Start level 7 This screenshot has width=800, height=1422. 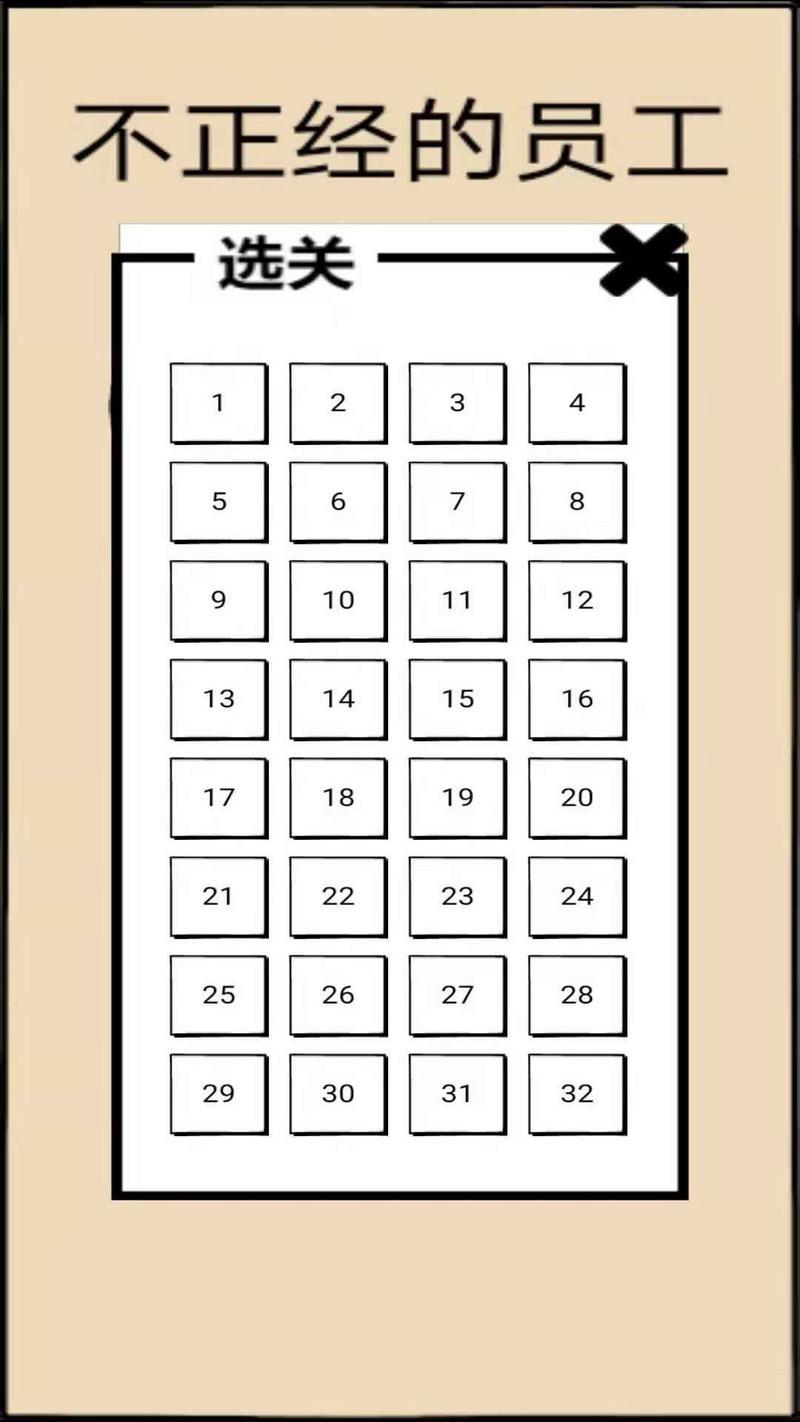click(x=457, y=502)
